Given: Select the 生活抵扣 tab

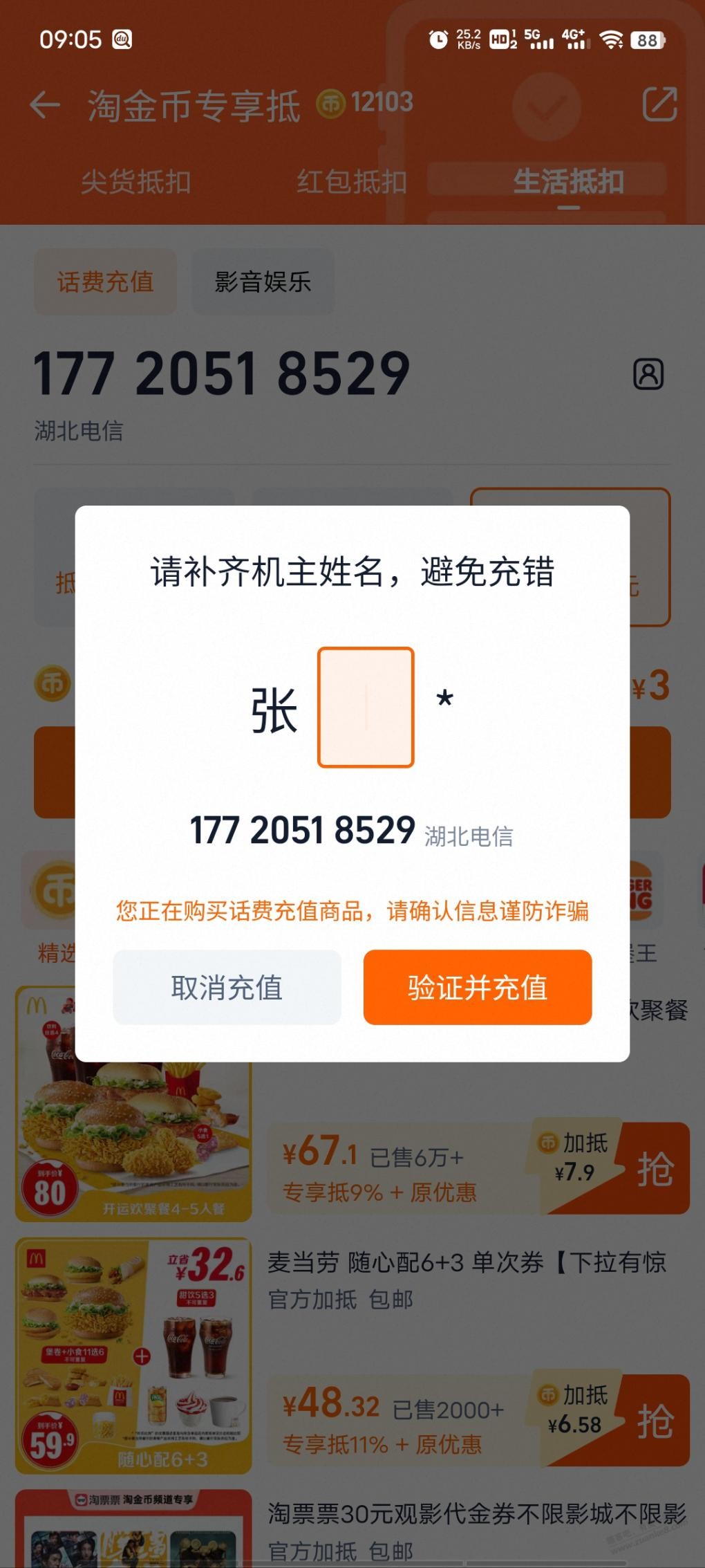Looking at the screenshot, I should tap(568, 182).
